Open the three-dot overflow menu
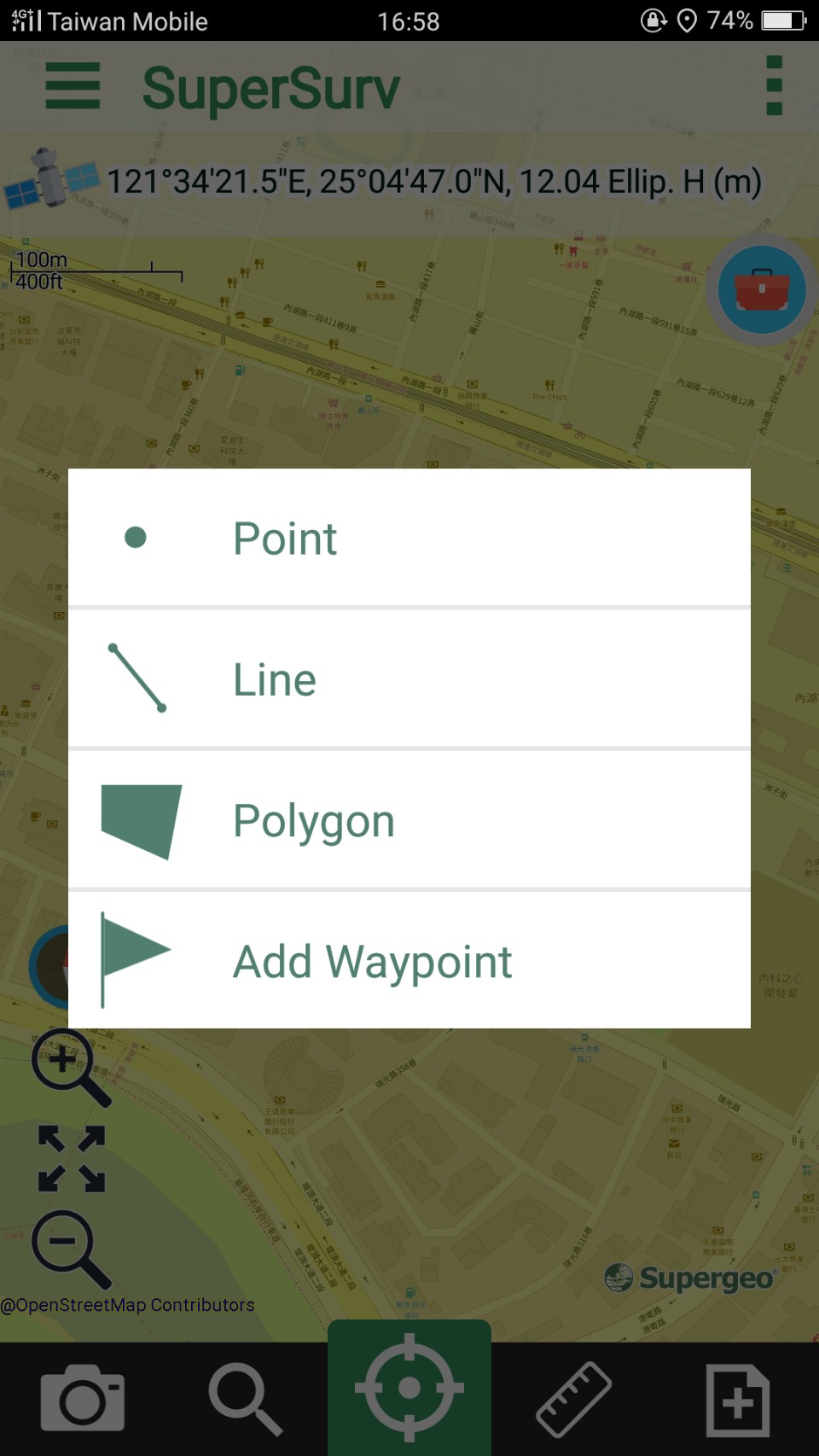Viewport: 819px width, 1456px height. click(x=774, y=86)
